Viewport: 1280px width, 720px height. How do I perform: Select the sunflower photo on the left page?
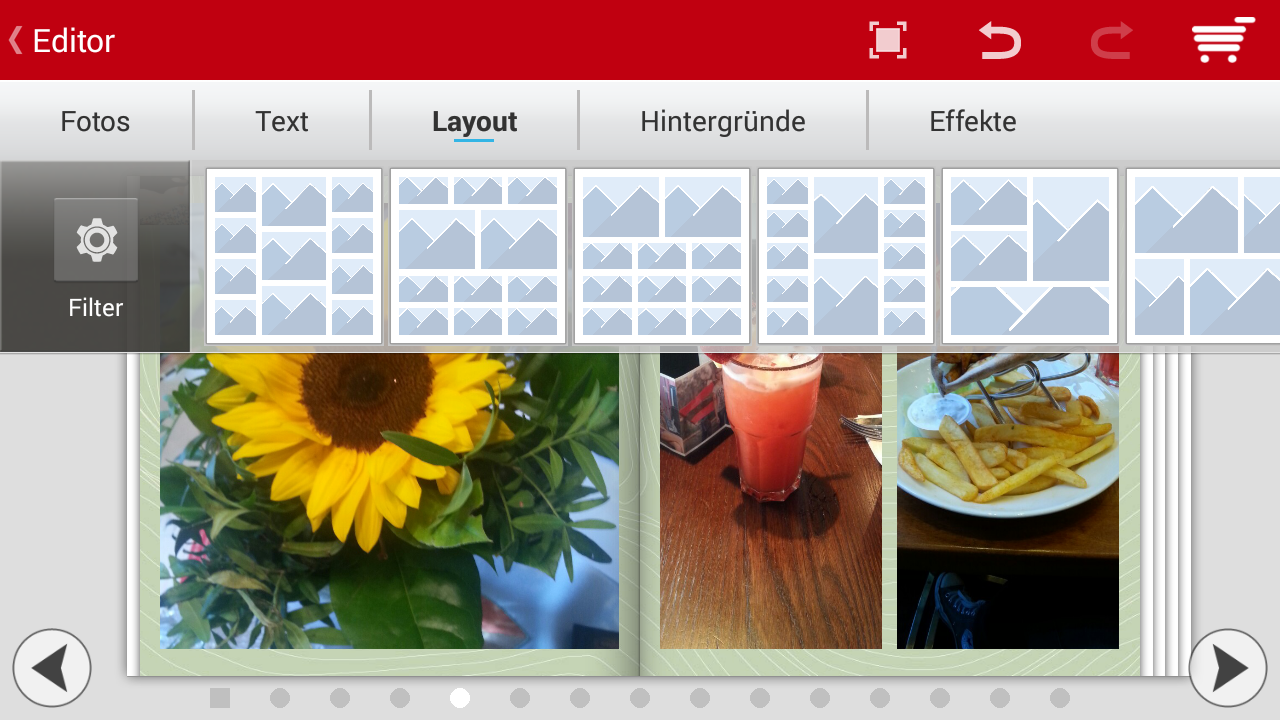click(x=389, y=500)
